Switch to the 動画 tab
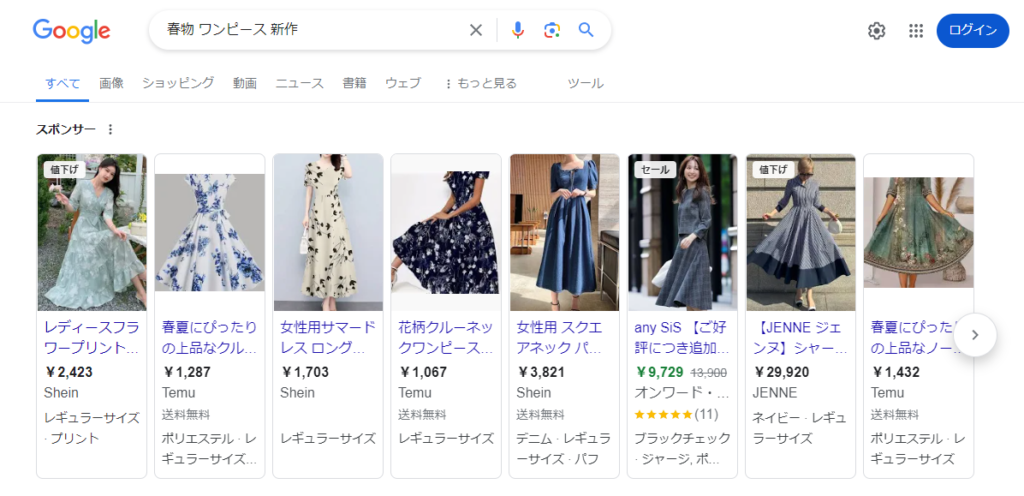This screenshot has height=496, width=1024. pyautogui.click(x=245, y=83)
